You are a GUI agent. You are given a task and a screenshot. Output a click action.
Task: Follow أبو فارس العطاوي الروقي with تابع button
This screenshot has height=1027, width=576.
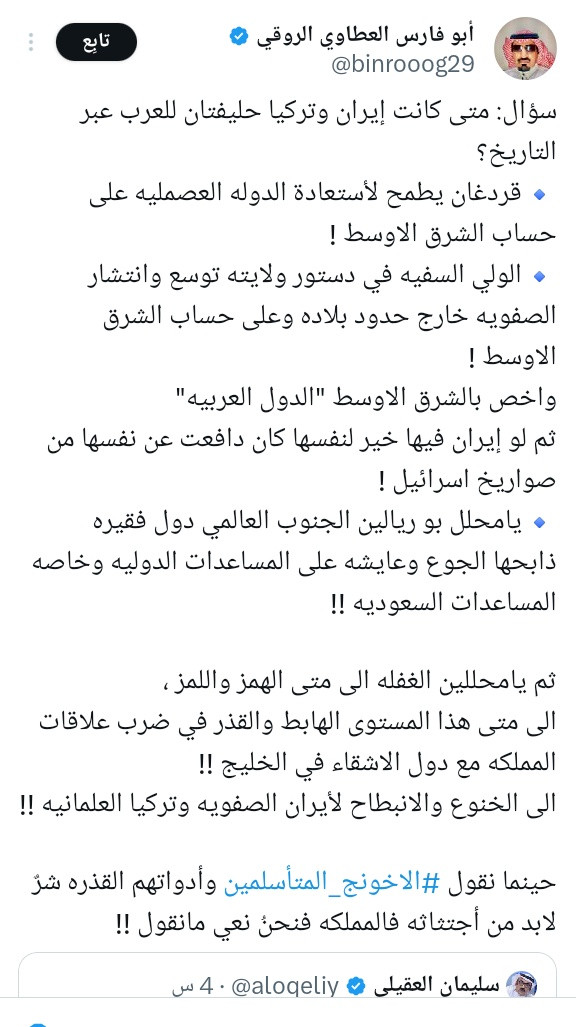[x=96, y=42]
